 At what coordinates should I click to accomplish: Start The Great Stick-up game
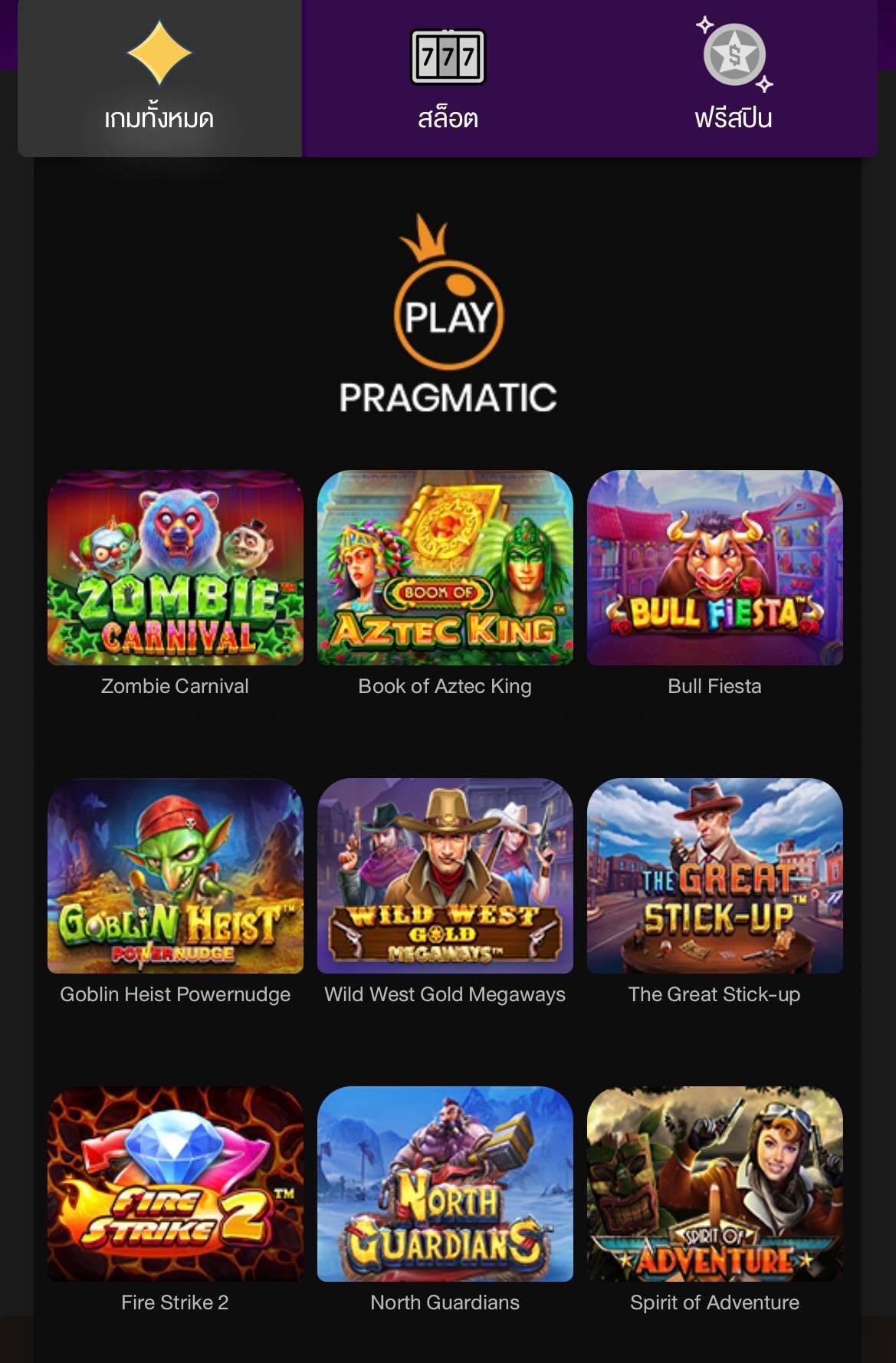tap(714, 876)
